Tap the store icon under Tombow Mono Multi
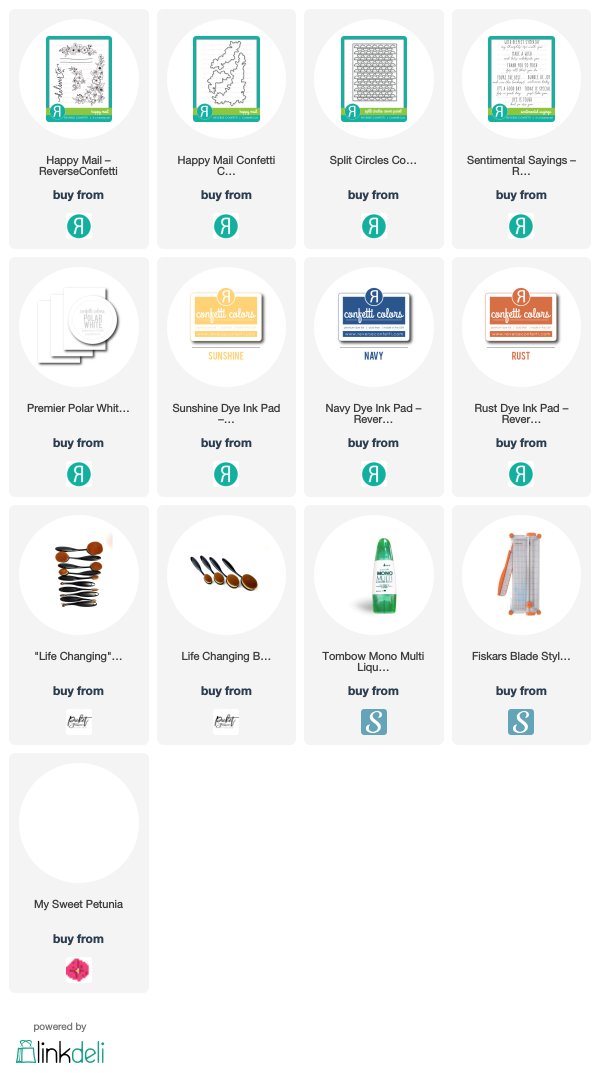 [374, 722]
